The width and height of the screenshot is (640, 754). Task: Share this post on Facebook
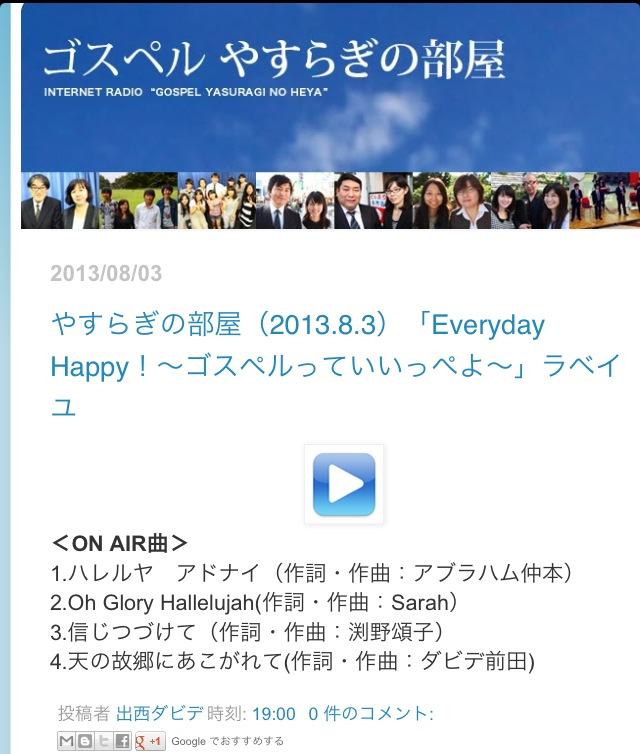(122, 741)
